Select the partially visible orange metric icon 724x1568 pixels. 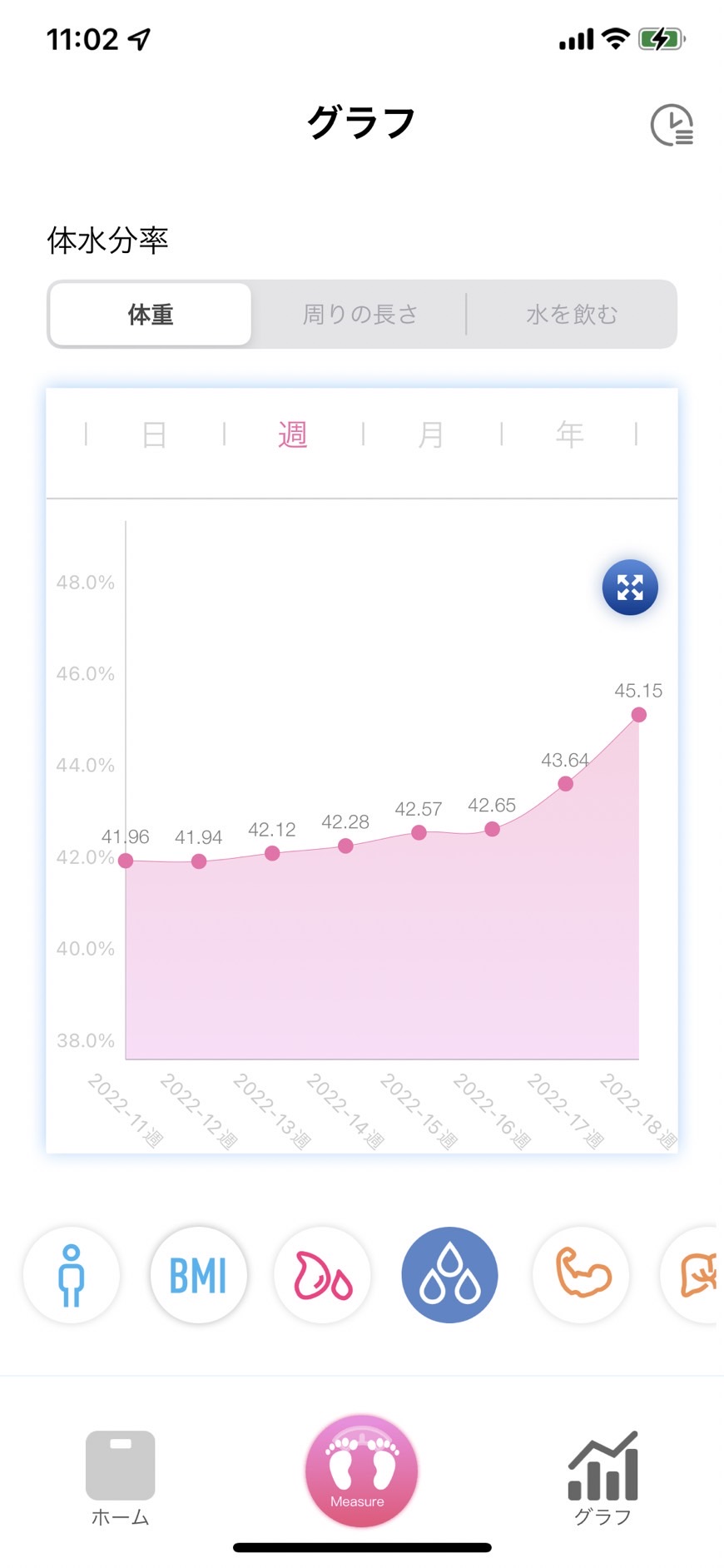[x=691, y=1275]
